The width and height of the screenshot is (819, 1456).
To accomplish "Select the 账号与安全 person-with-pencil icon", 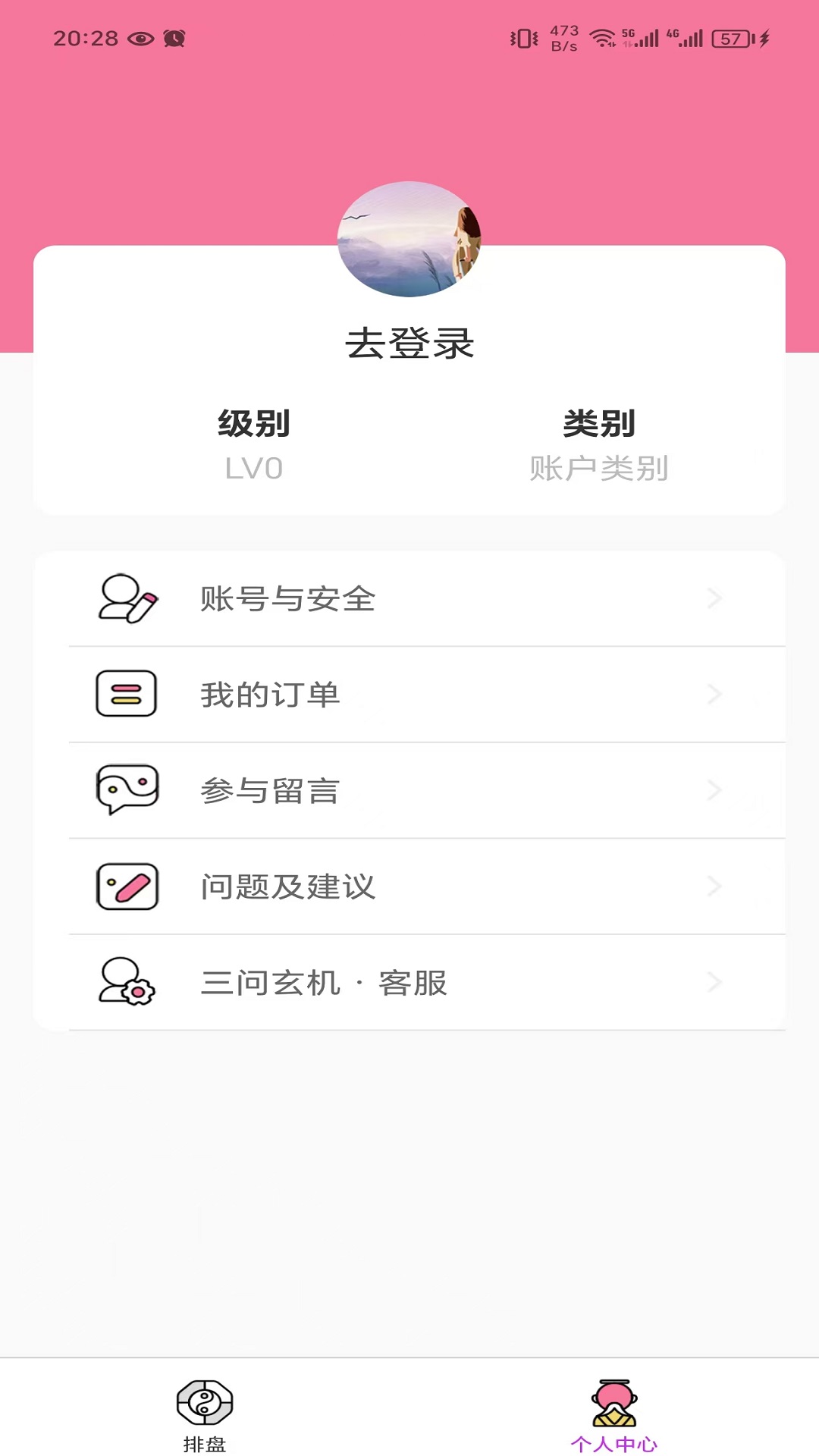I will click(x=128, y=598).
